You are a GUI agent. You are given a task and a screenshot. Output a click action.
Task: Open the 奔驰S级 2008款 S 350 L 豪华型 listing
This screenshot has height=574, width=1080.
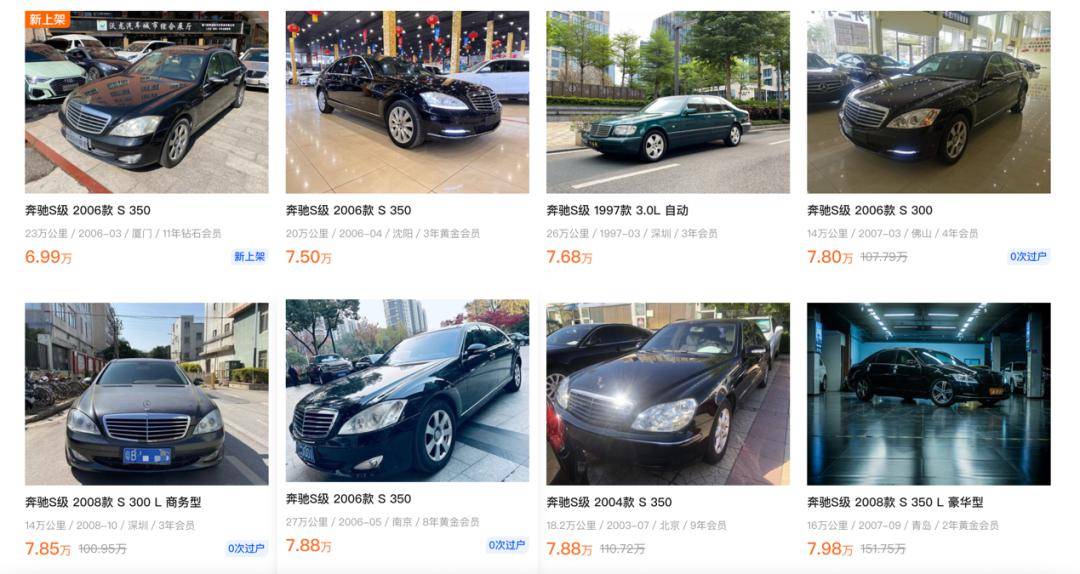(928, 394)
